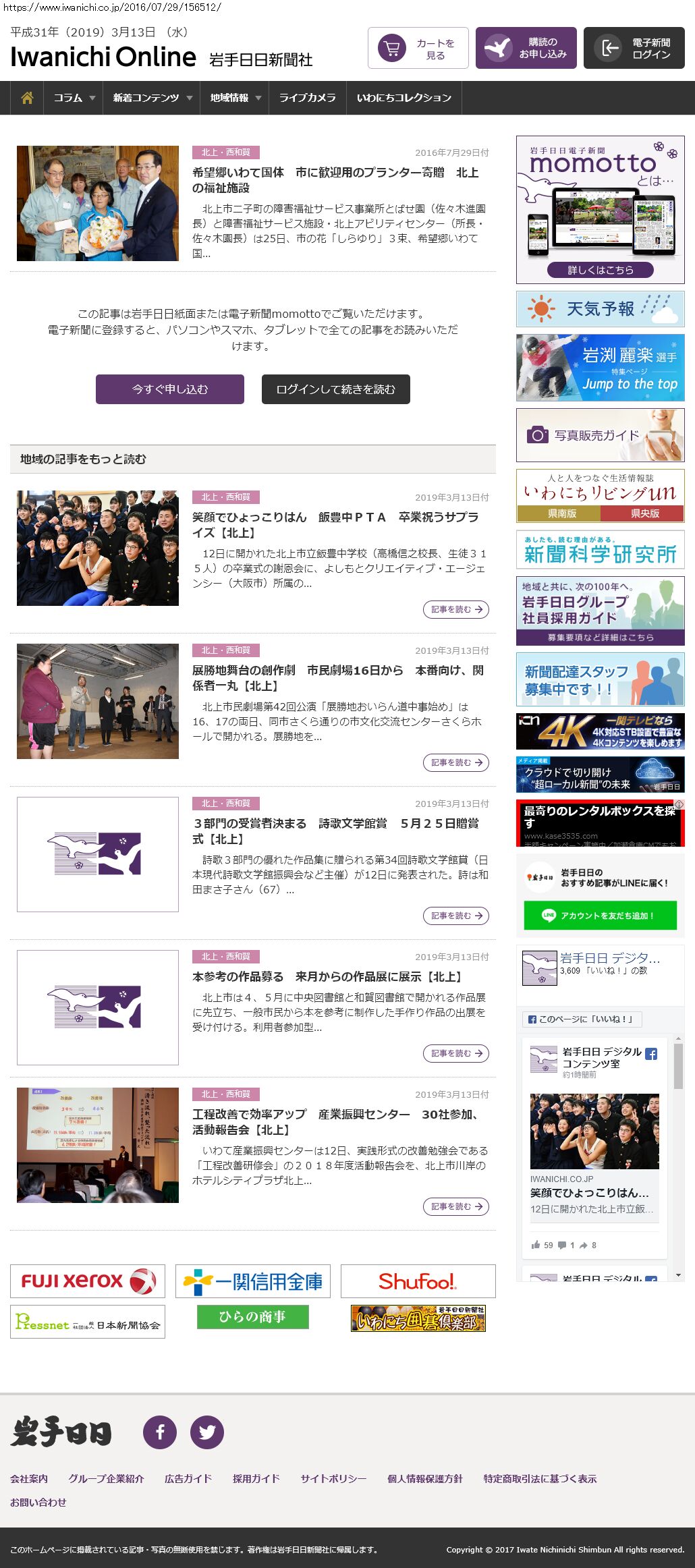The height and width of the screenshot is (1568, 695).
Task: Open 写真販売ガイド banner
Action: [x=600, y=435]
